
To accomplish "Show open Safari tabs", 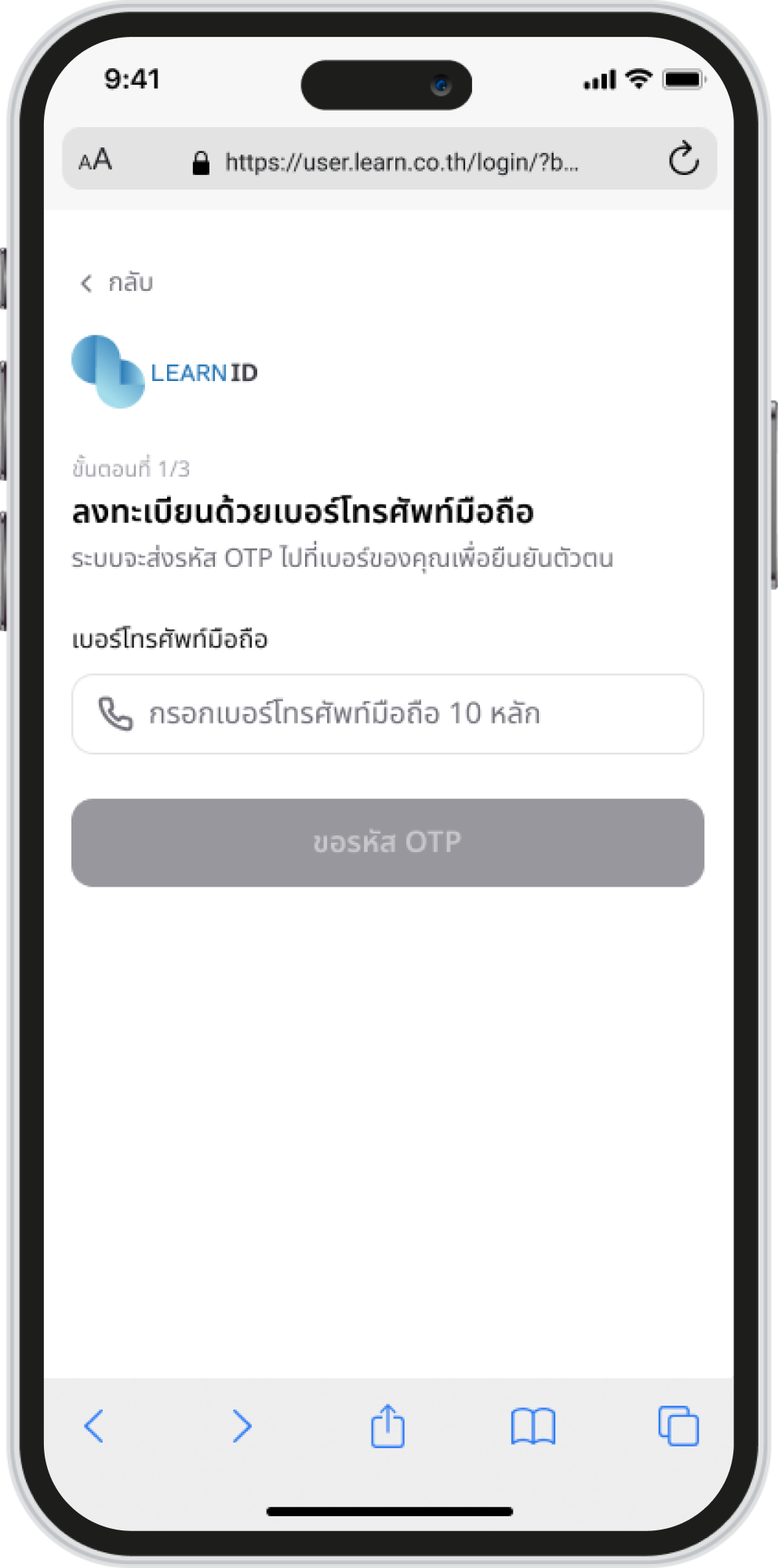I will point(678,1426).
